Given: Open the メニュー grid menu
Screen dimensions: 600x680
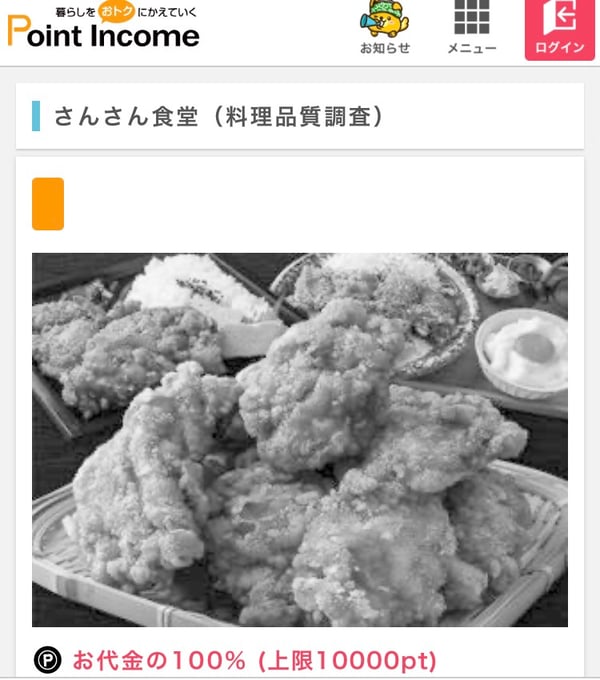Looking at the screenshot, I should pos(472,28).
